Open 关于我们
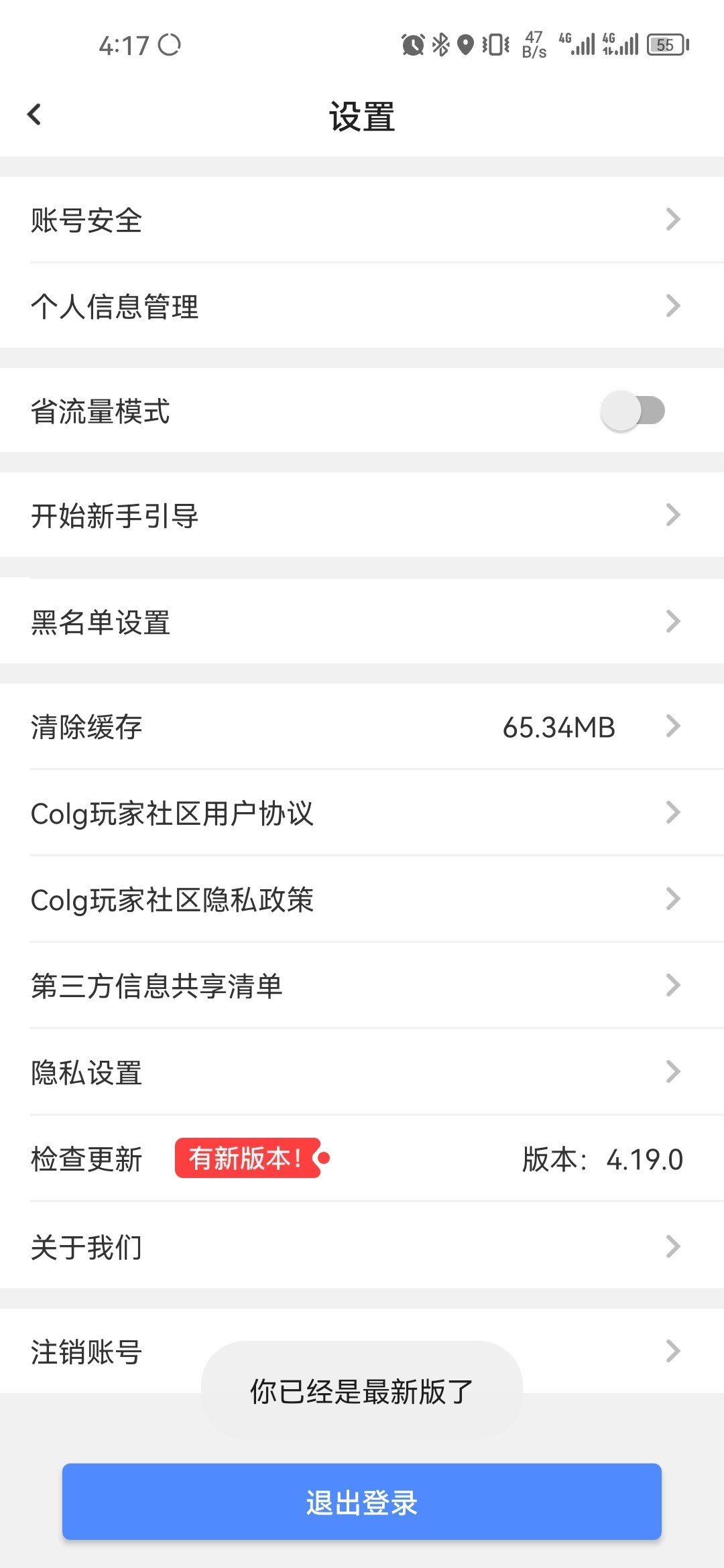The image size is (724, 1568). coord(362,1246)
